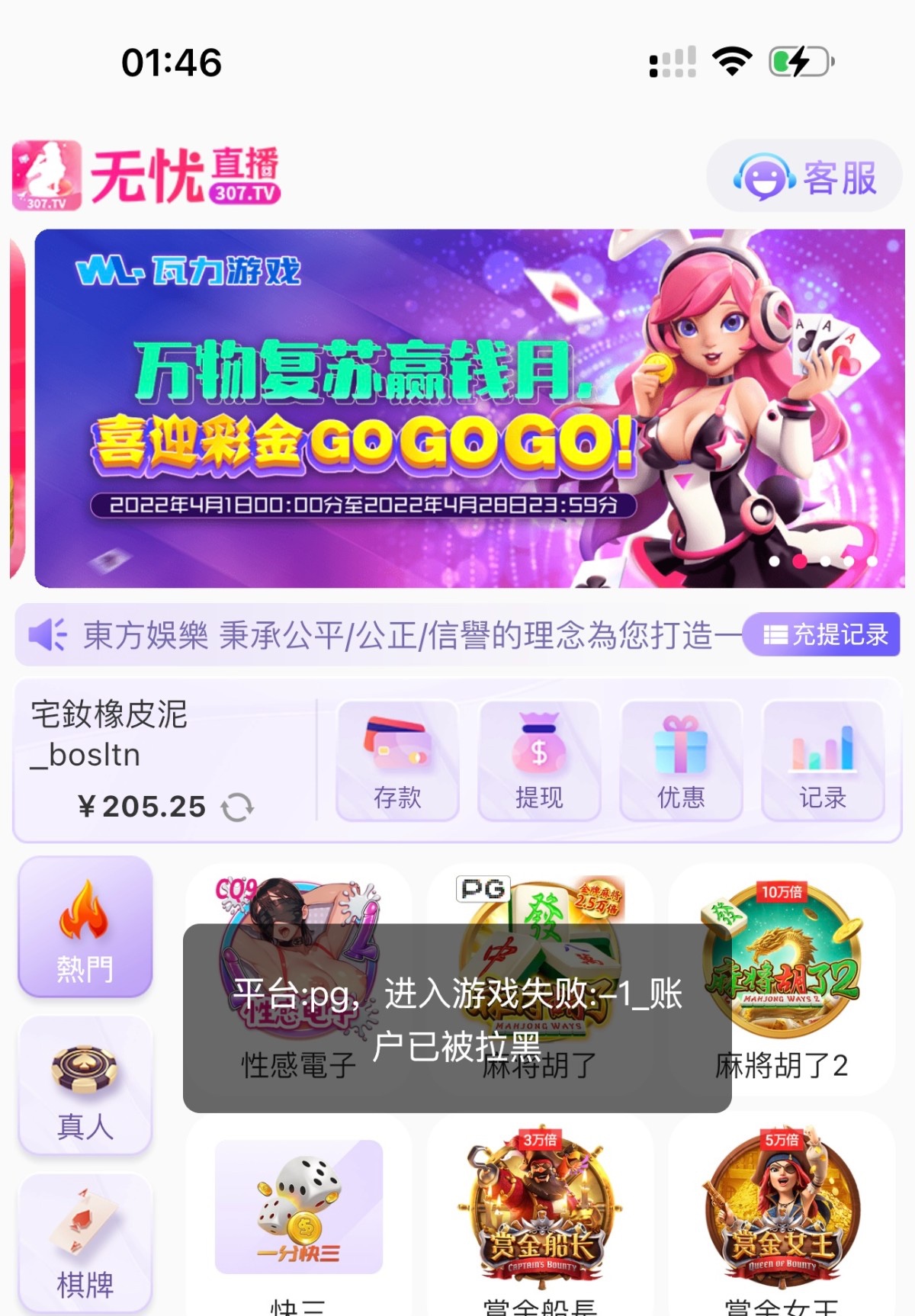Launch the 赏金船长 game

point(540,1212)
